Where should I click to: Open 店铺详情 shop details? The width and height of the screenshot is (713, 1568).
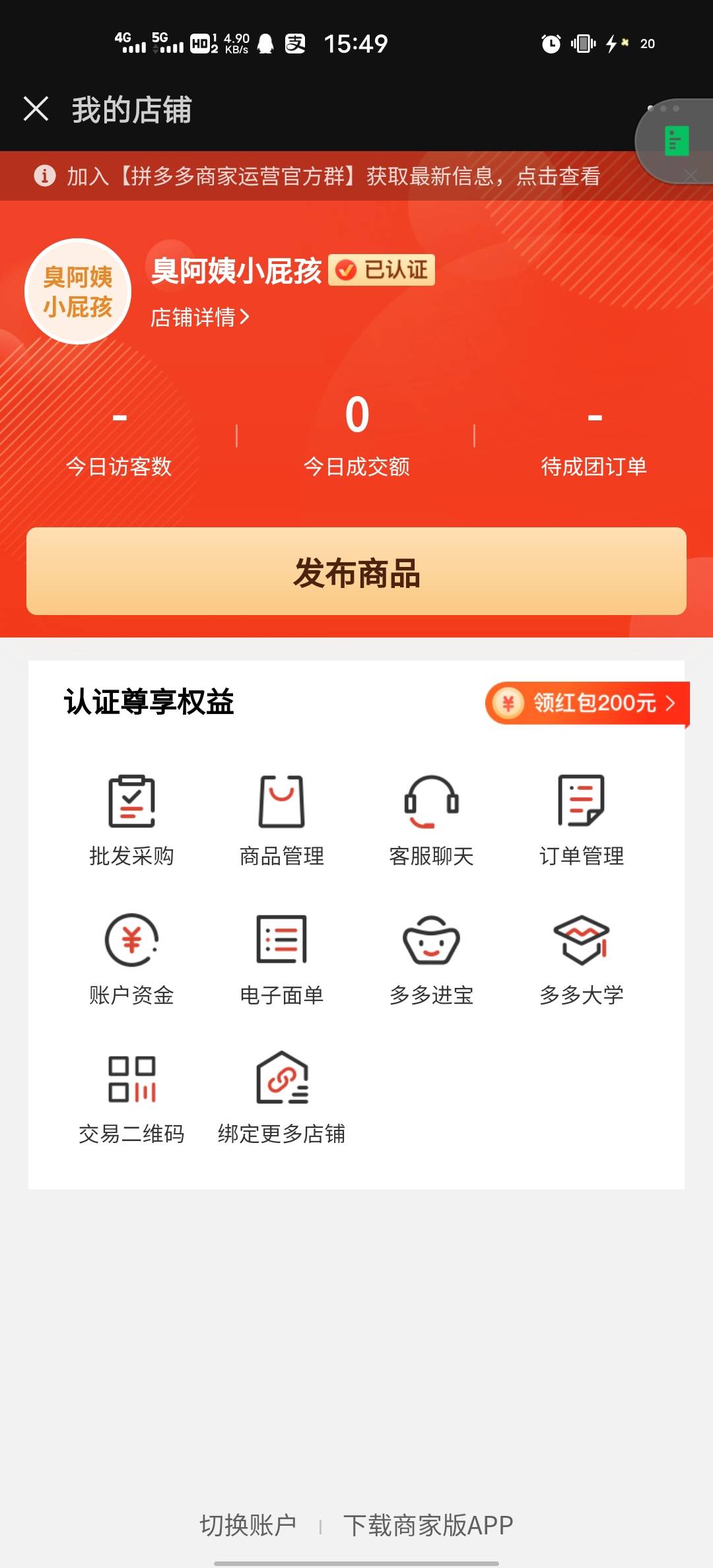[x=199, y=317]
